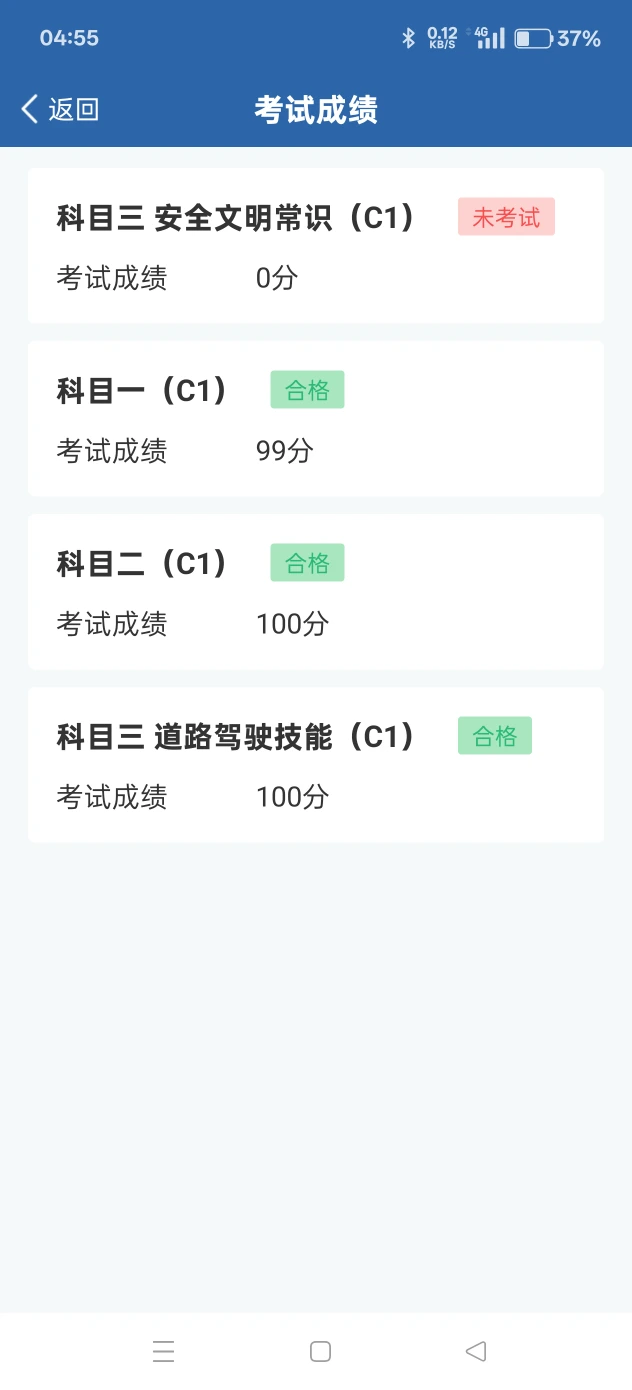
Task: Open the system home button
Action: [x=320, y=1351]
